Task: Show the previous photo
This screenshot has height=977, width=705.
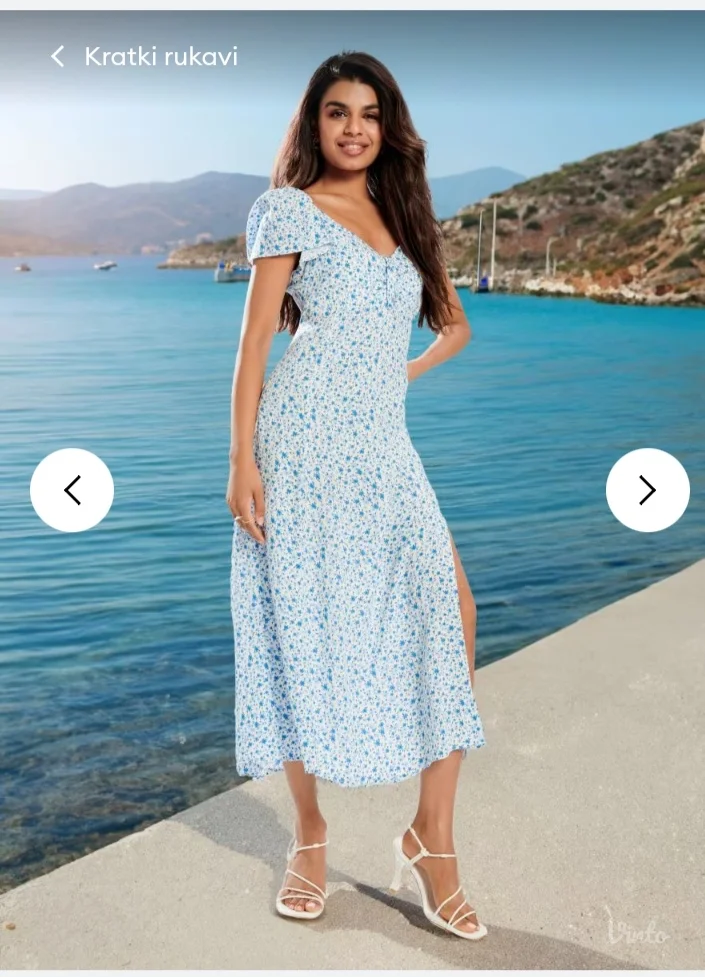Action: [x=72, y=490]
